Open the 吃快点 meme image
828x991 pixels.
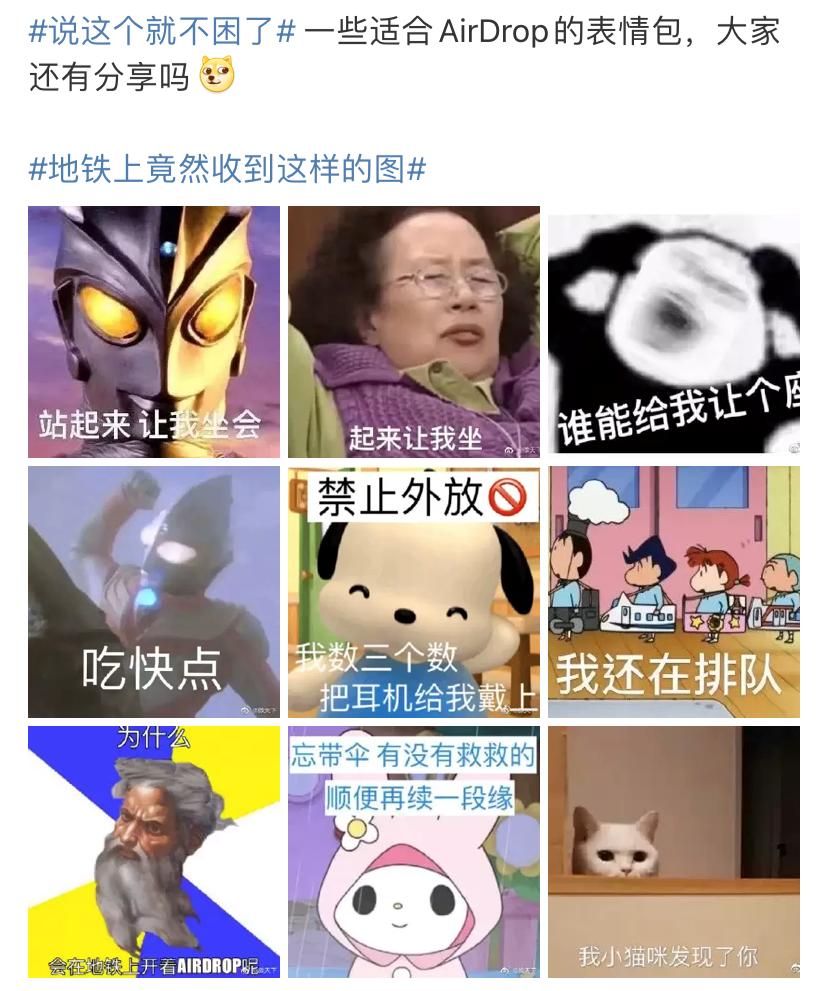coord(154,592)
